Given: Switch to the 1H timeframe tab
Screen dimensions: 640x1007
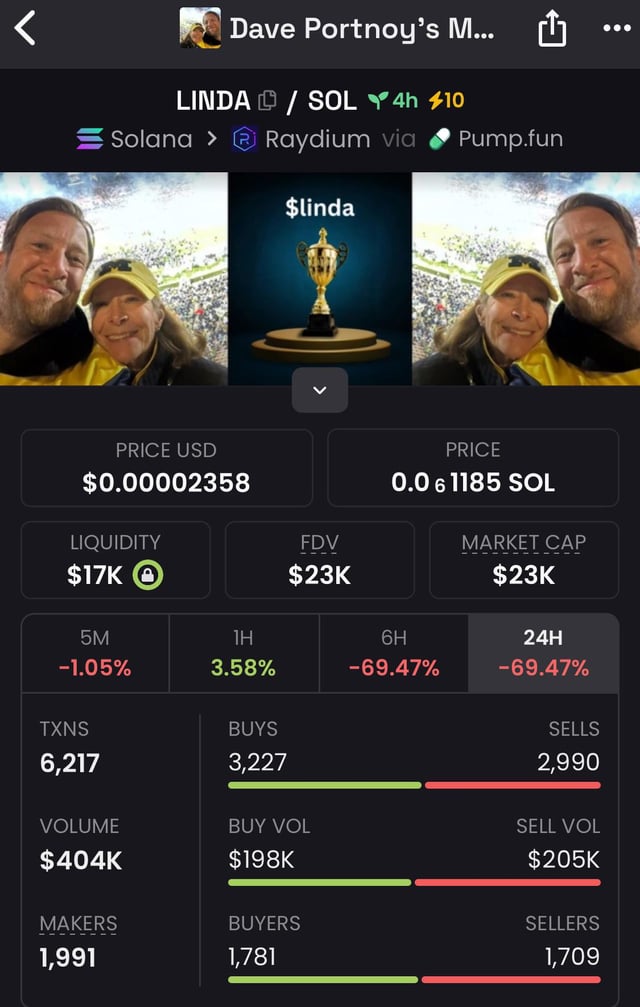Looking at the screenshot, I should point(244,653).
